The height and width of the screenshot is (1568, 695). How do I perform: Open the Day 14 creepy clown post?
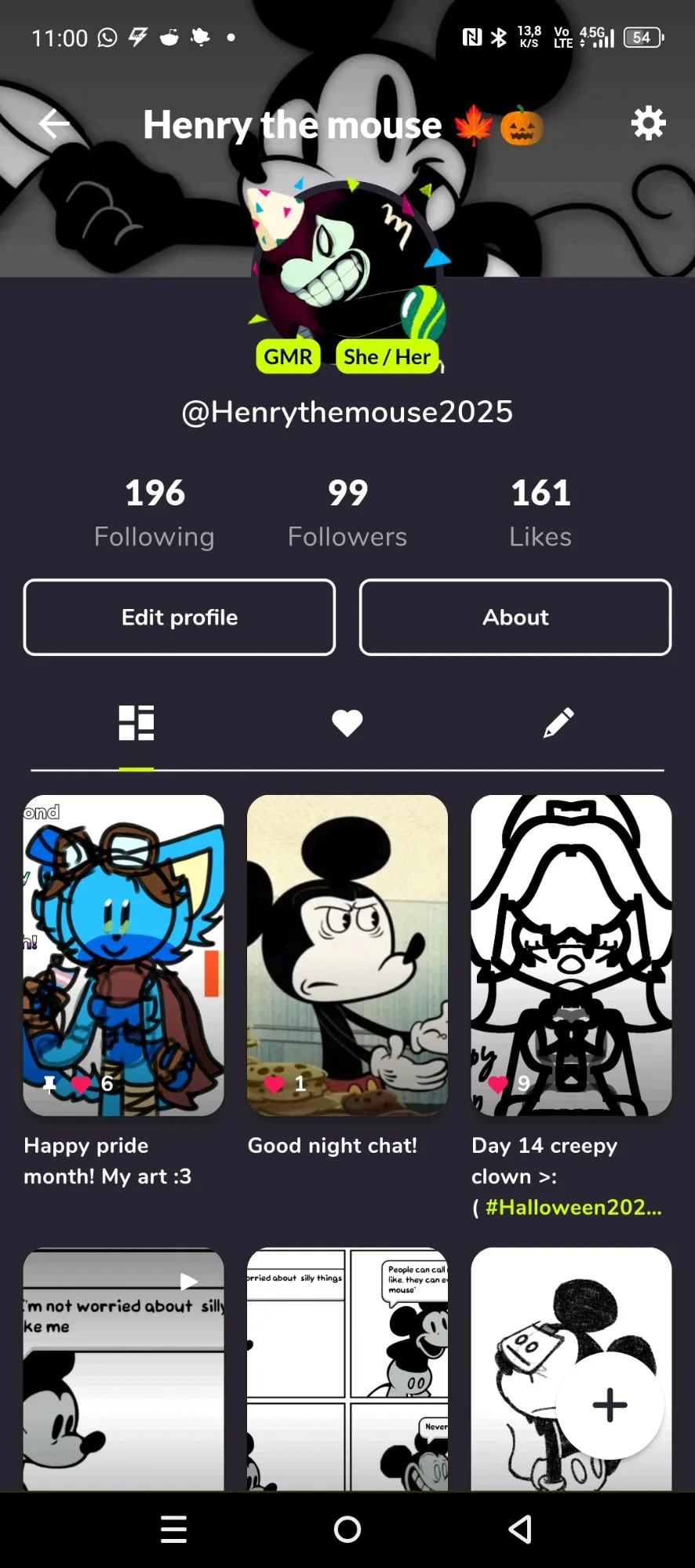coord(571,955)
